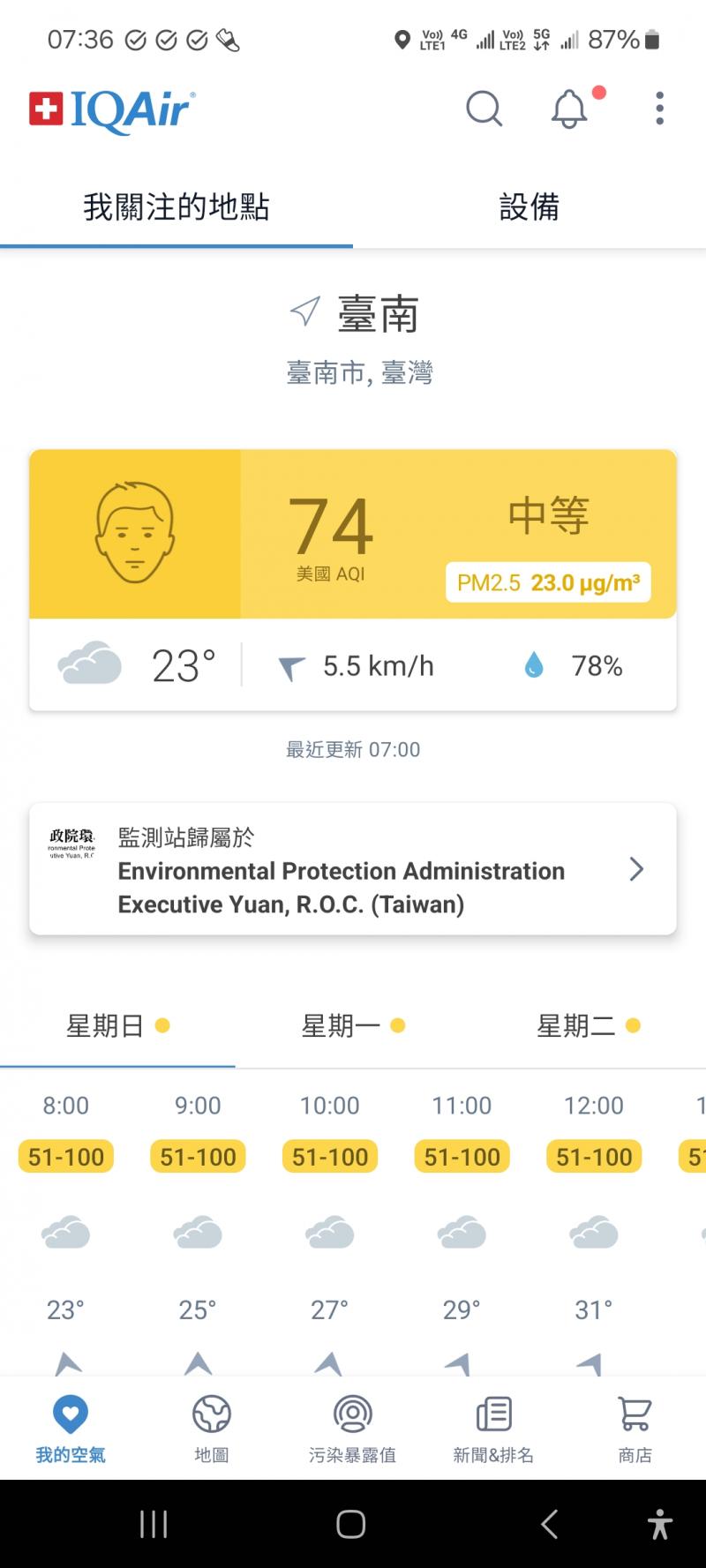This screenshot has width=706, height=1568.
Task: Tap the 我的空氣 bottom tab
Action: (x=71, y=1429)
